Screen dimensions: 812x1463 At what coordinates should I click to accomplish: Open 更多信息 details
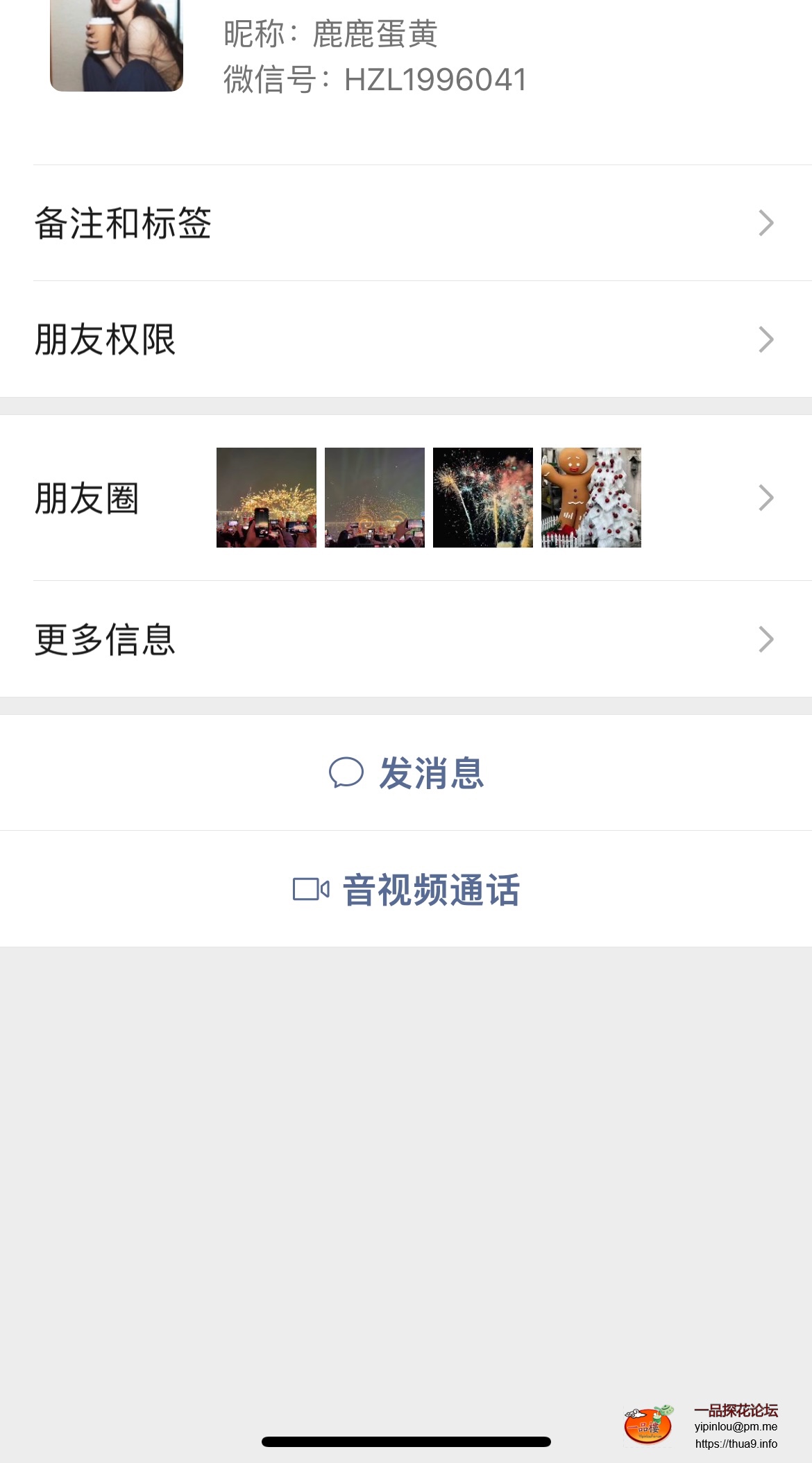(x=406, y=639)
